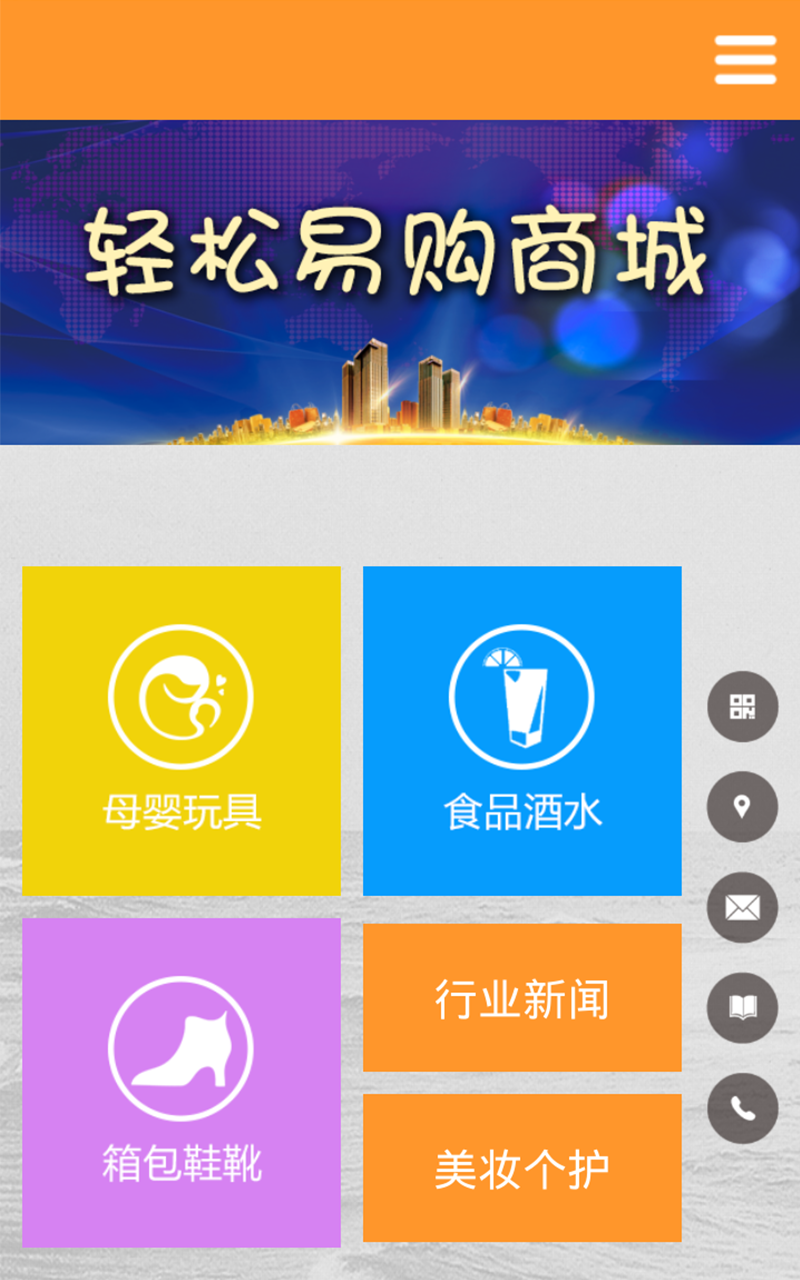800x1280 pixels.
Task: Select the 箱包鞋靴 category tile
Action: 181,1082
